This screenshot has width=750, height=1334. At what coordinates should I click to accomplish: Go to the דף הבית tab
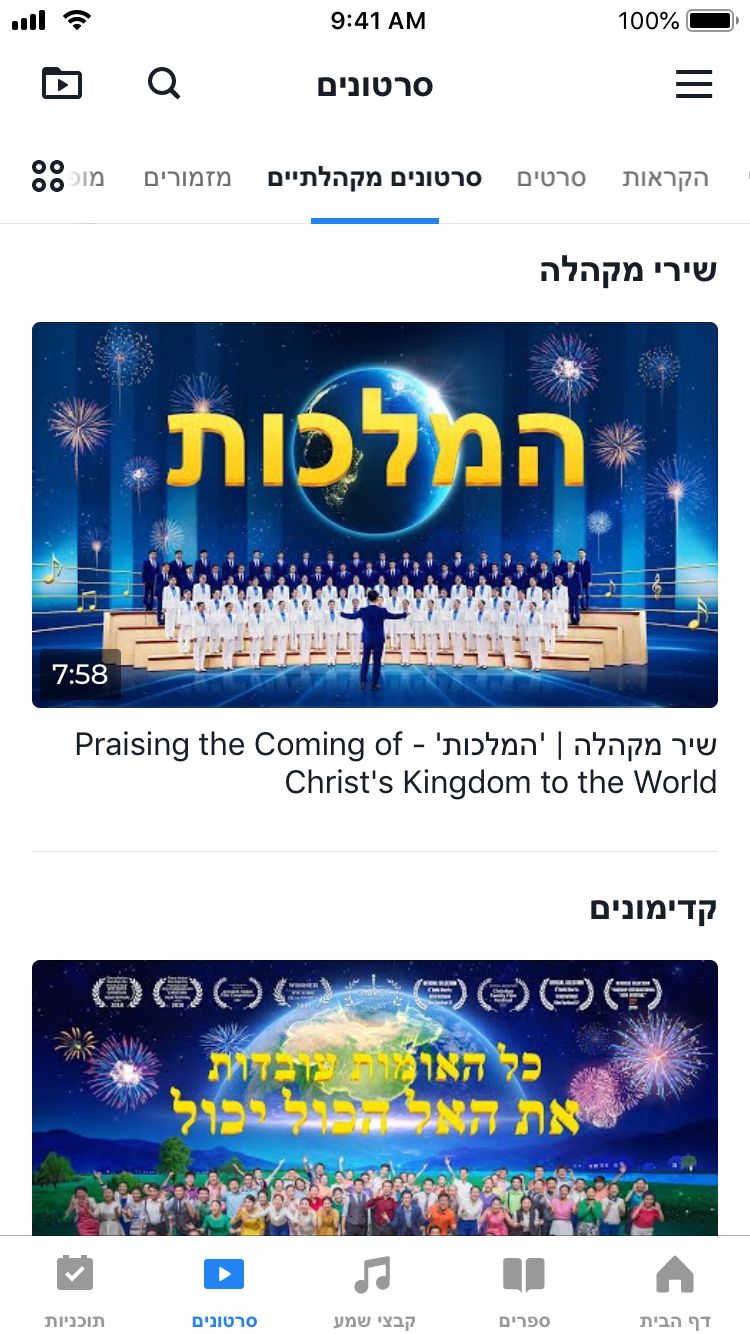[x=674, y=1290]
